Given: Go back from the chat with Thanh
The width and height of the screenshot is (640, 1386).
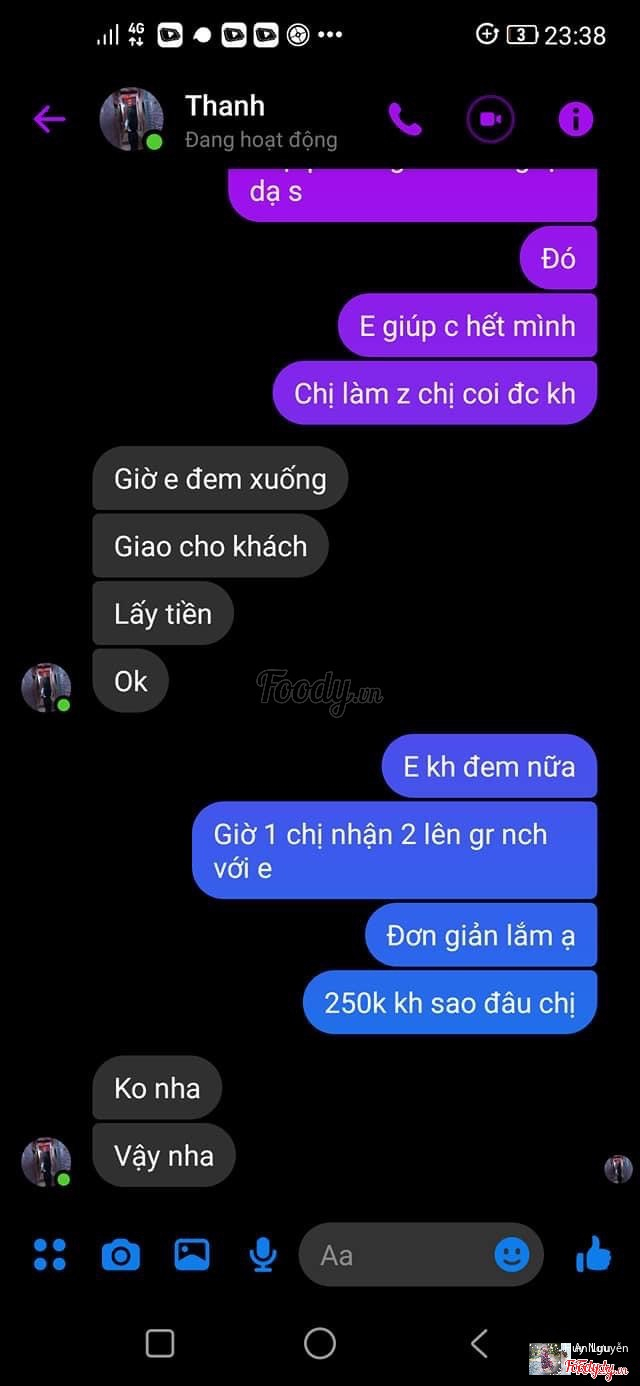Looking at the screenshot, I should (x=48, y=120).
